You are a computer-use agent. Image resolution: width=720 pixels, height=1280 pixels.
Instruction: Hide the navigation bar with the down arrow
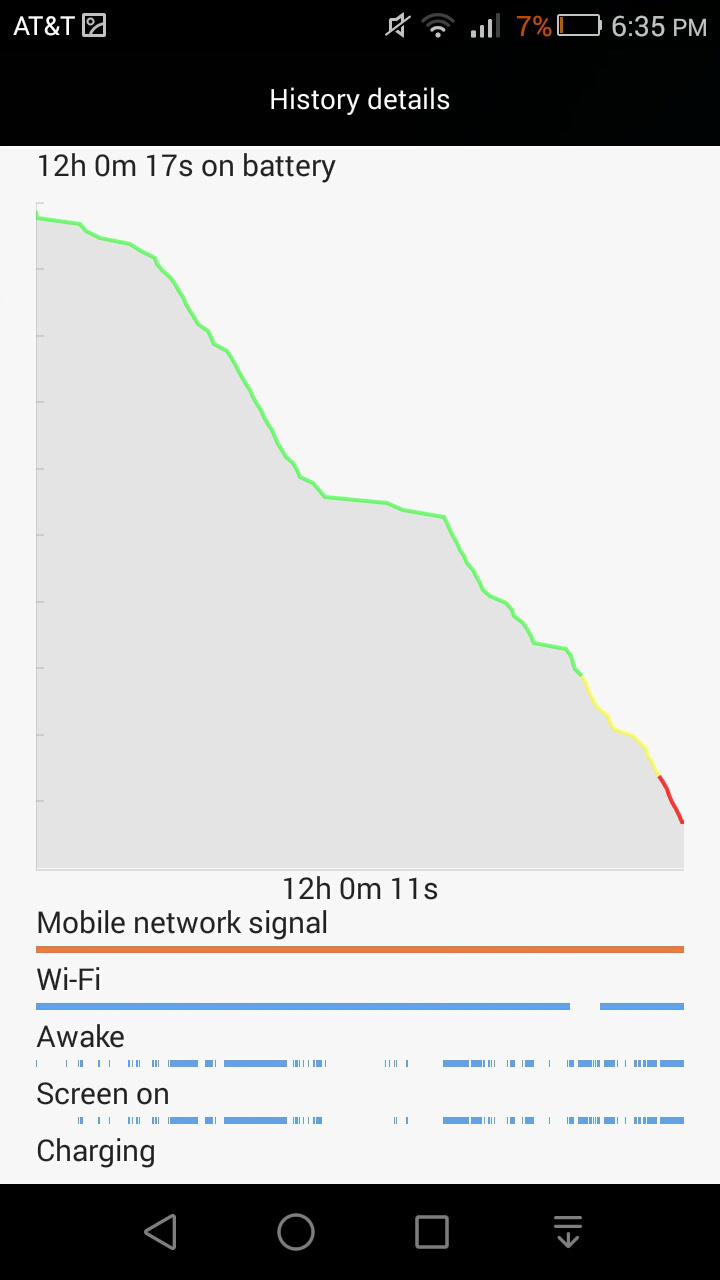point(568,1232)
